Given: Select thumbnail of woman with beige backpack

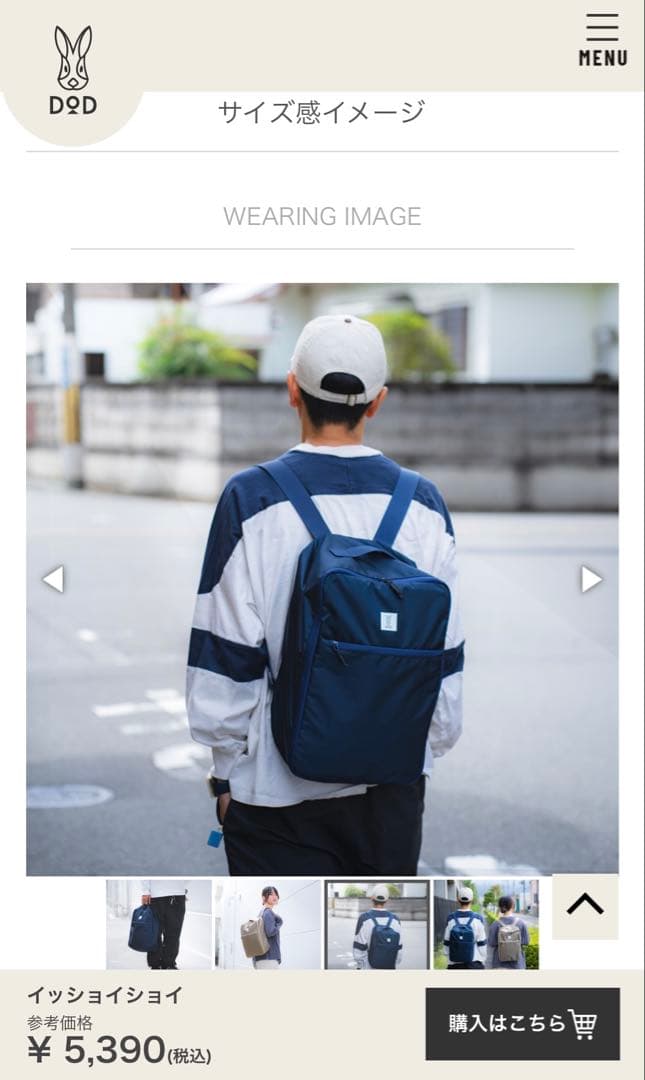Looking at the screenshot, I should (268, 924).
